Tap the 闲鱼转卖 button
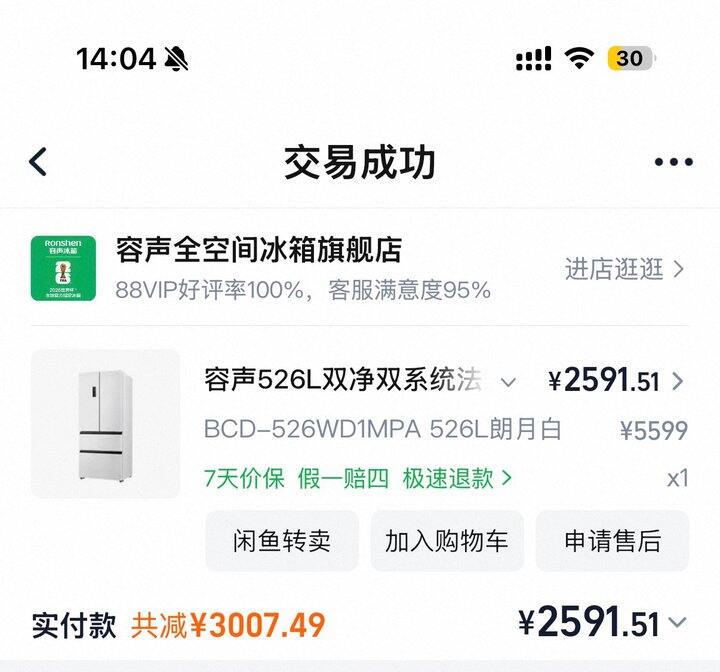The width and height of the screenshot is (720, 672). click(281, 541)
